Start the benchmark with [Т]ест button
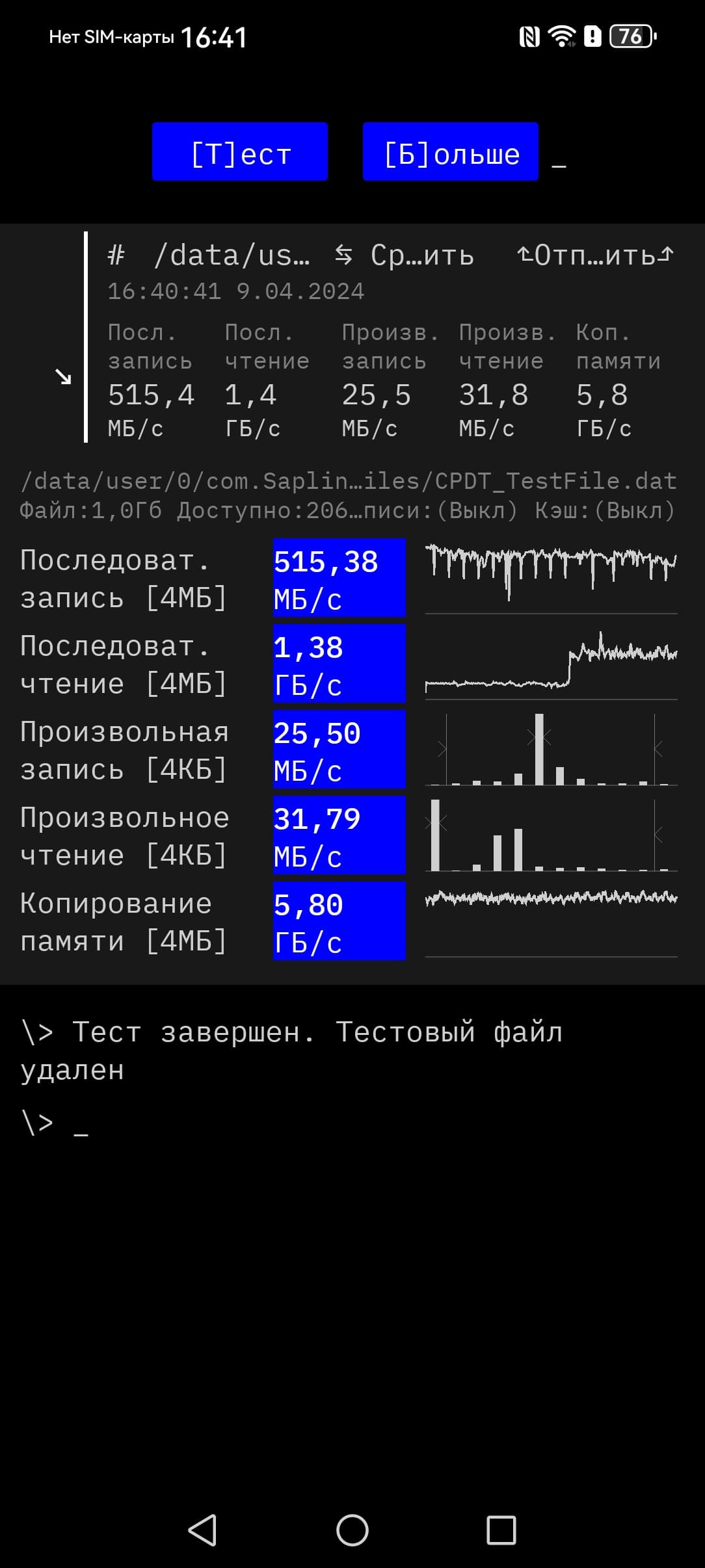705x1568 pixels. click(239, 151)
